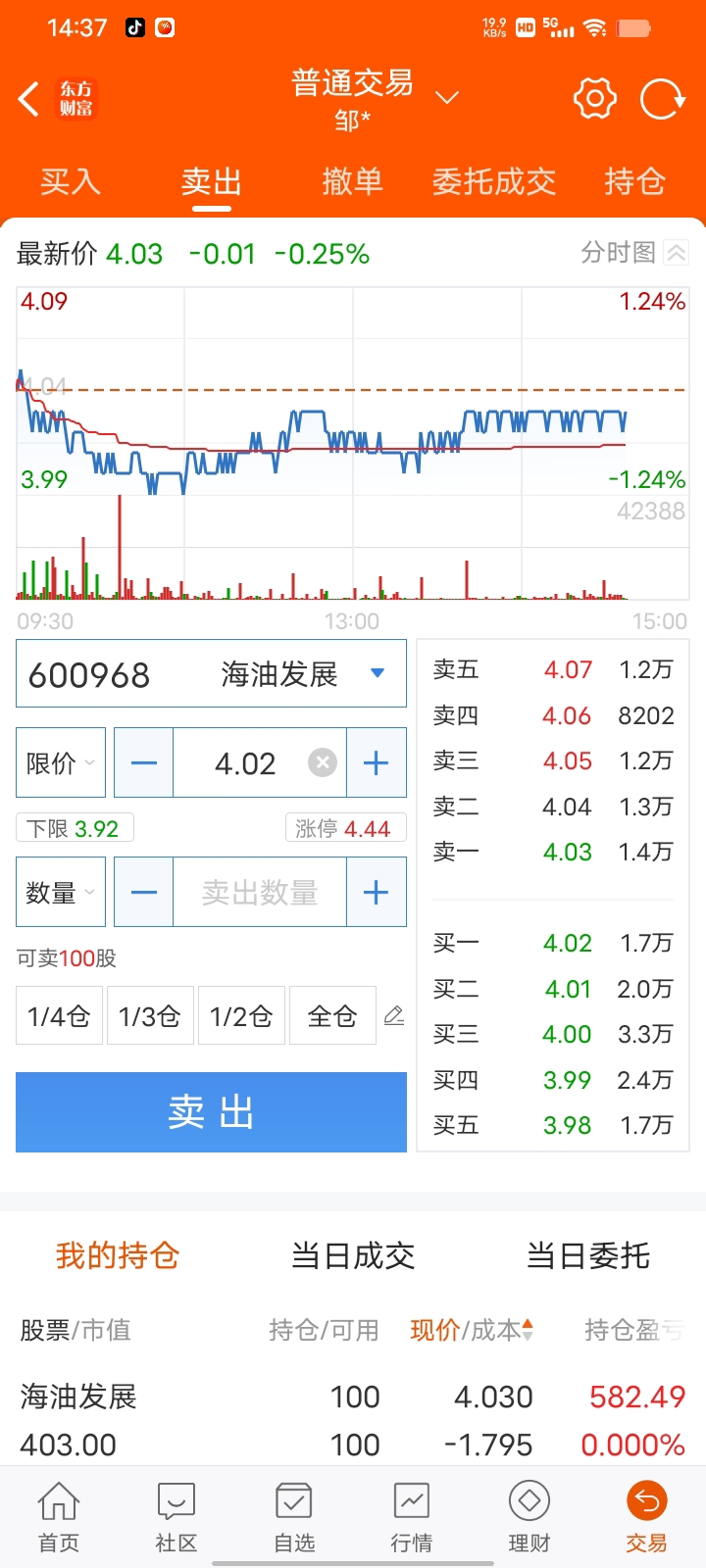Select 1/2仓 position size
Image resolution: width=706 pixels, height=1568 pixels.
241,1016
